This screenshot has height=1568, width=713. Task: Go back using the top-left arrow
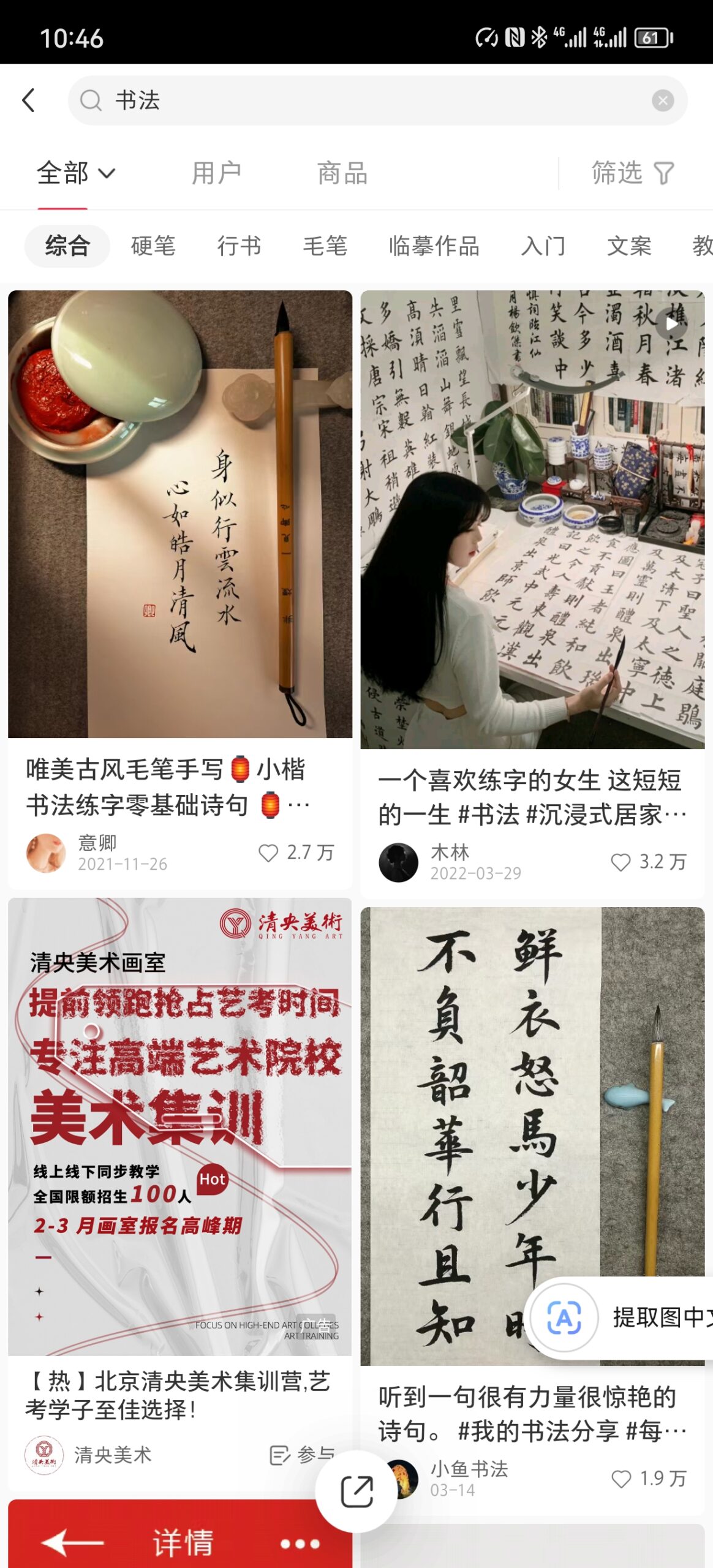point(28,100)
